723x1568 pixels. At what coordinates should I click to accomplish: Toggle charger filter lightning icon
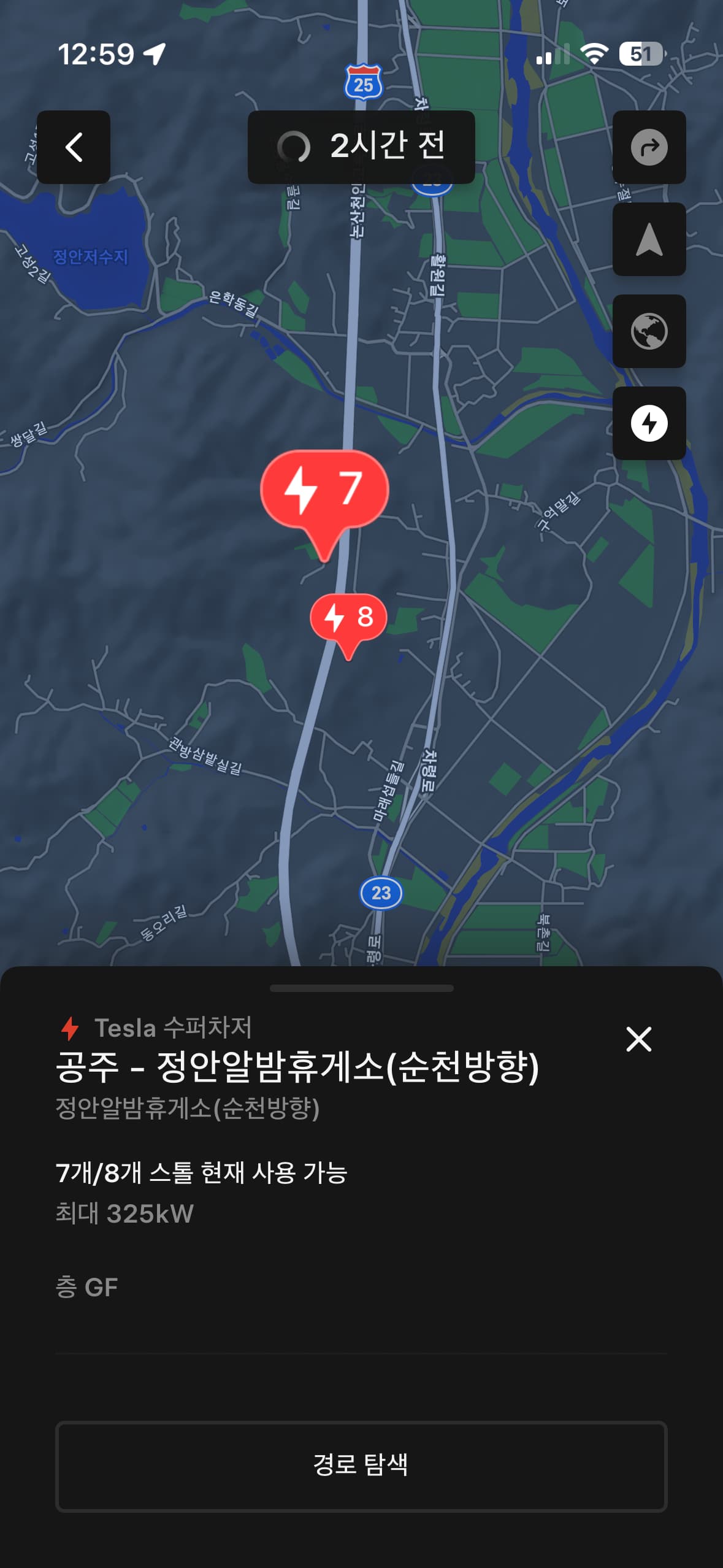point(649,423)
